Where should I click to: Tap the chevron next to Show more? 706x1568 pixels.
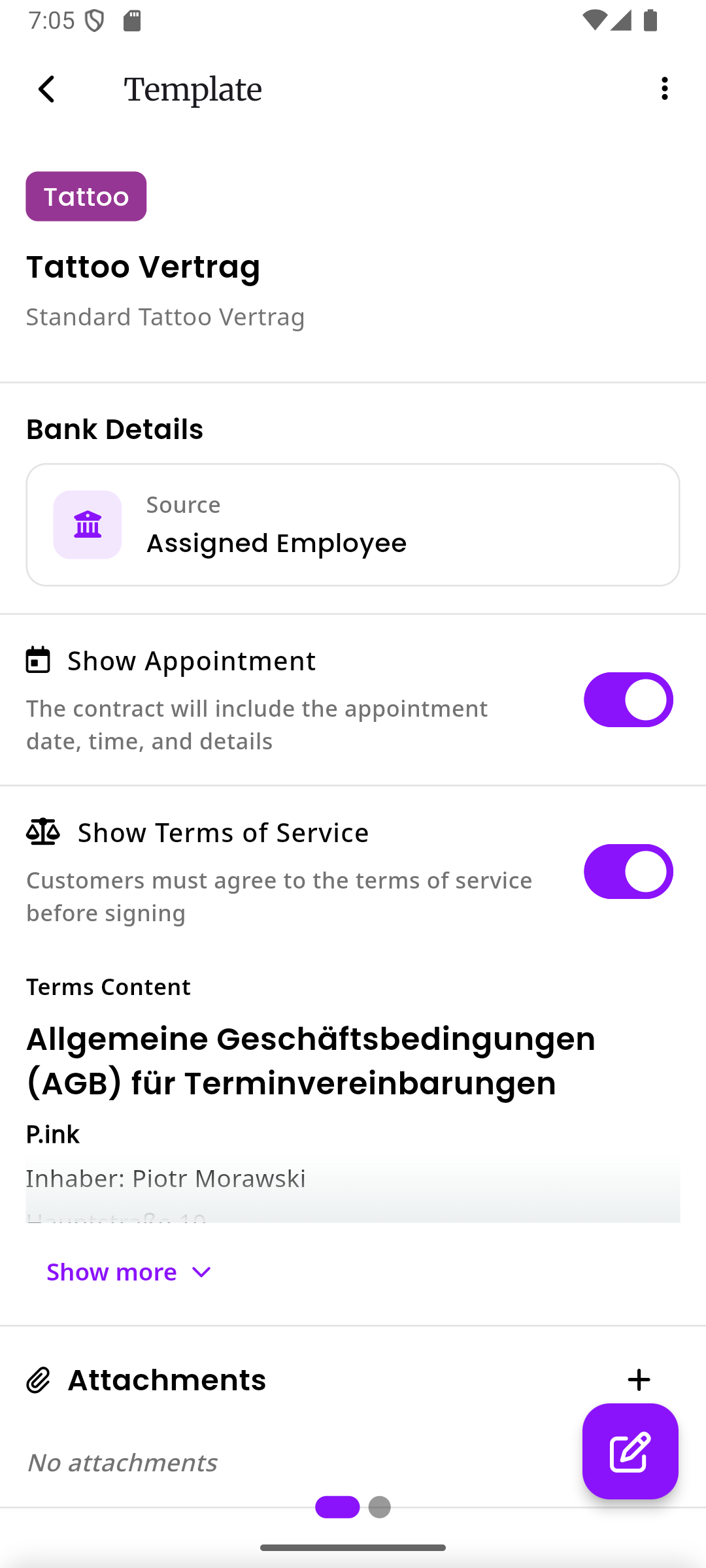pos(200,1271)
